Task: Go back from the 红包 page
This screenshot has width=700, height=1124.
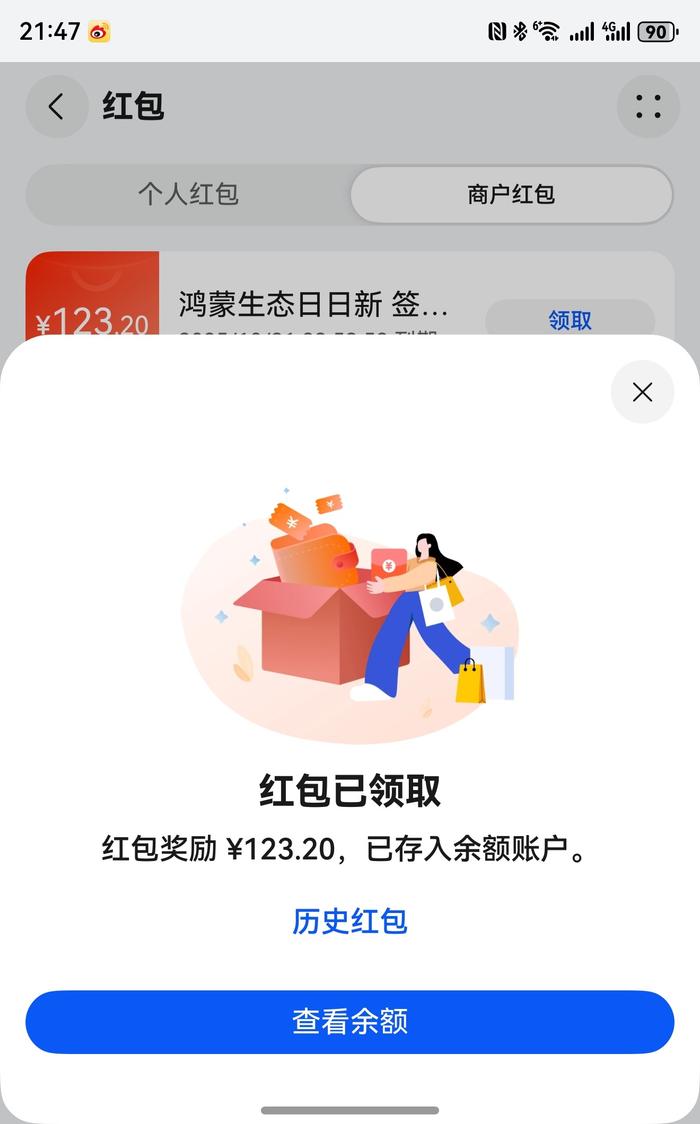Action: click(x=57, y=107)
